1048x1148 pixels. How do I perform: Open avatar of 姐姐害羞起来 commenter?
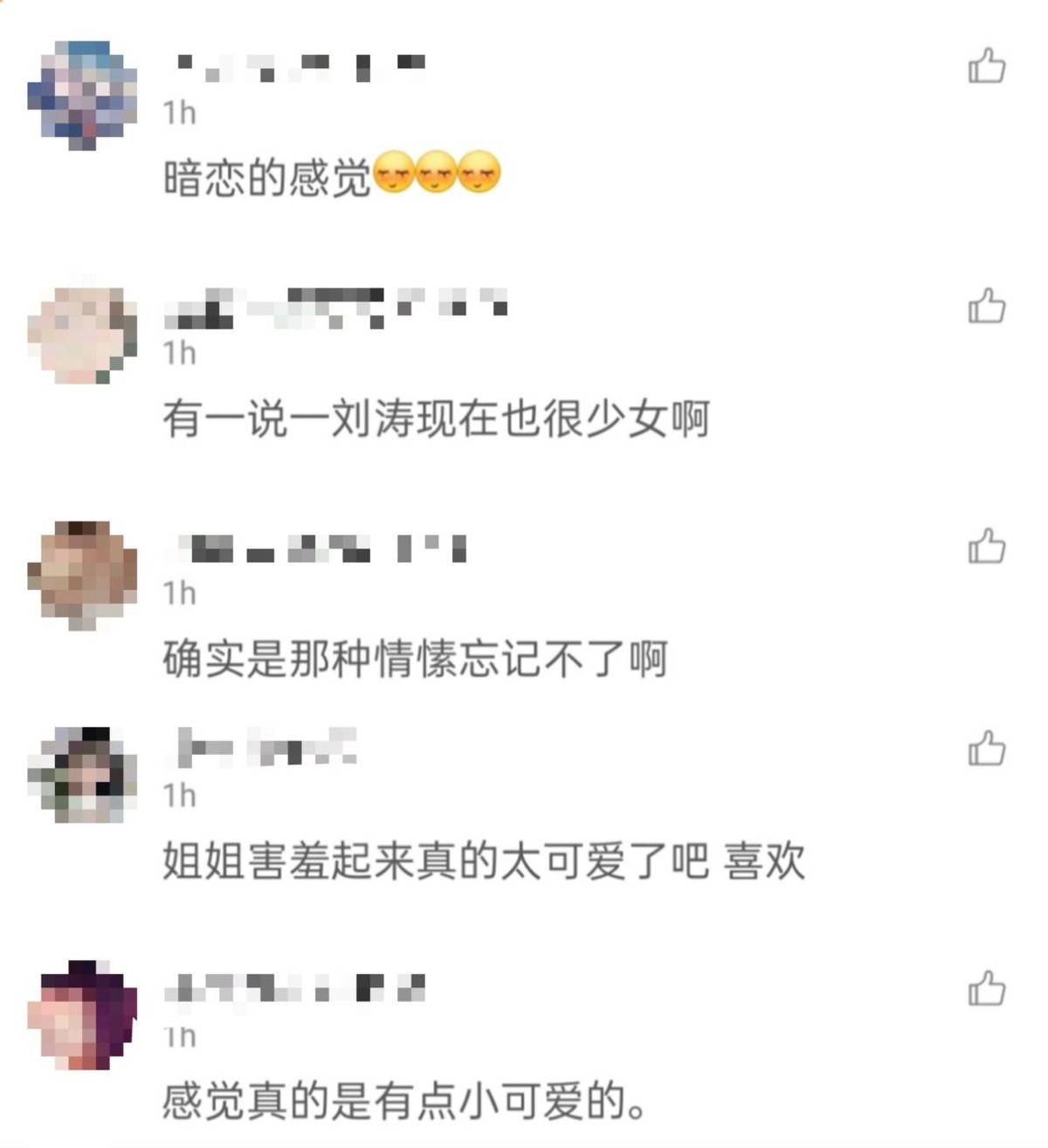point(82,776)
